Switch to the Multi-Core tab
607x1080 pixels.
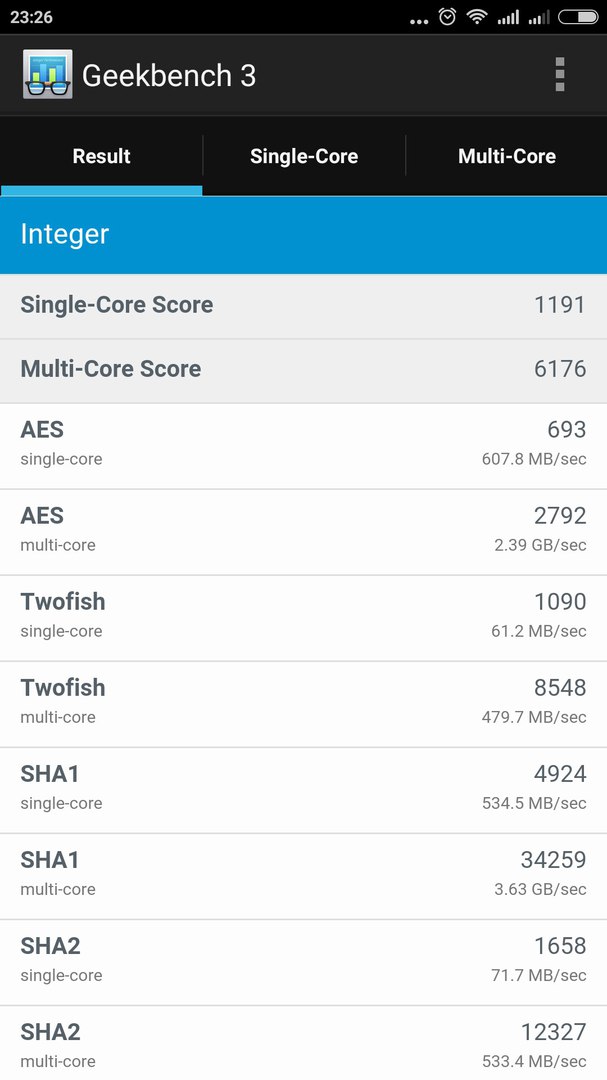tap(506, 156)
